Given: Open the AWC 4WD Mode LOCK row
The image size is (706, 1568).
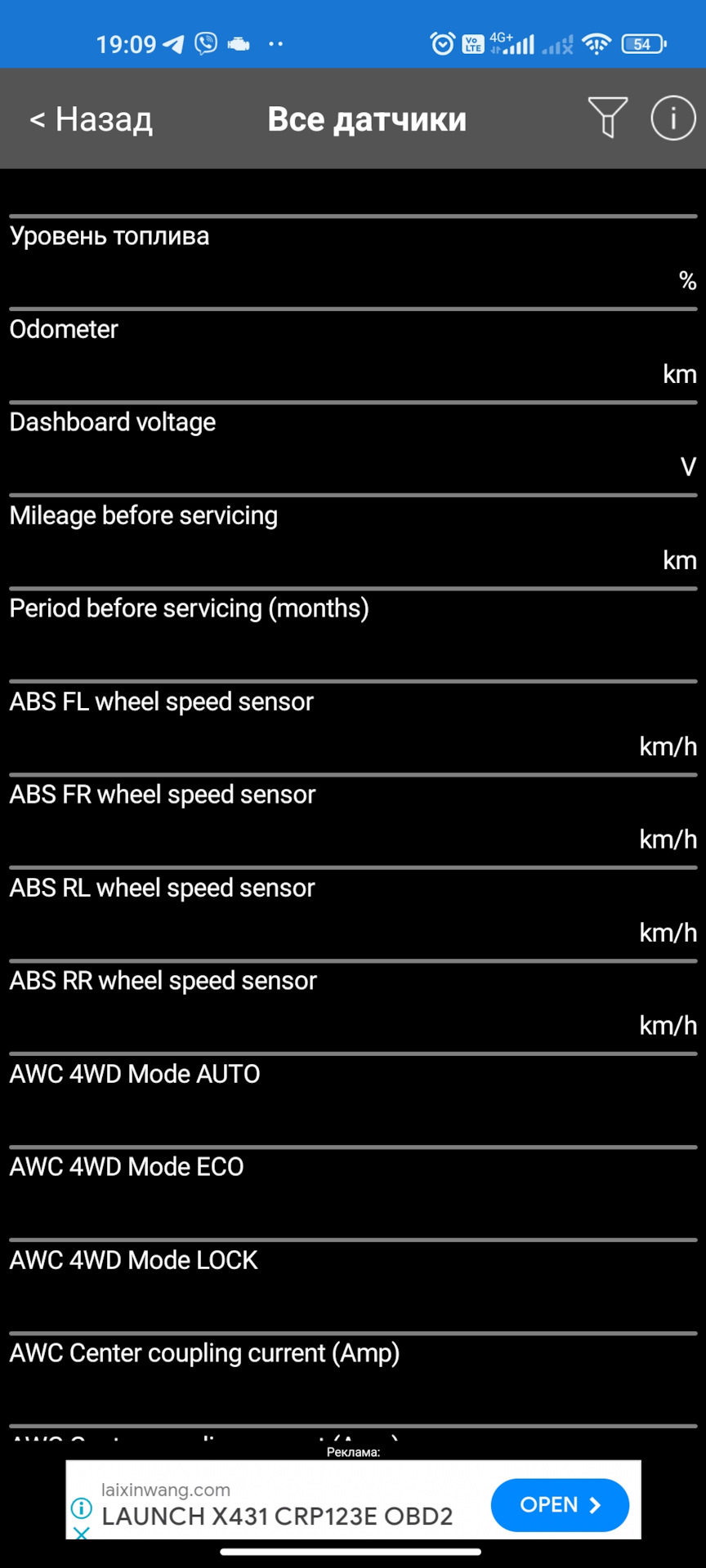Looking at the screenshot, I should (x=353, y=1285).
